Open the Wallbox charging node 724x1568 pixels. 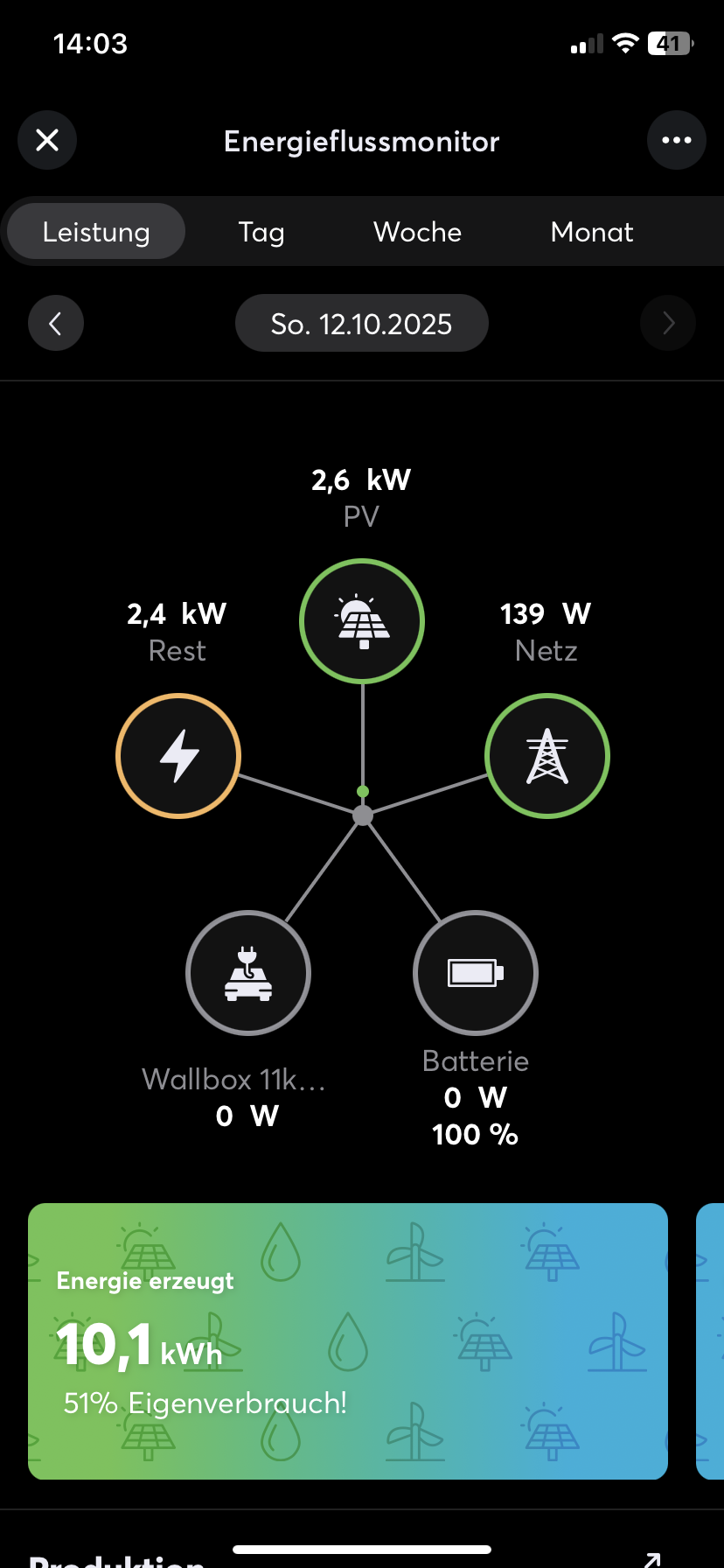(248, 973)
